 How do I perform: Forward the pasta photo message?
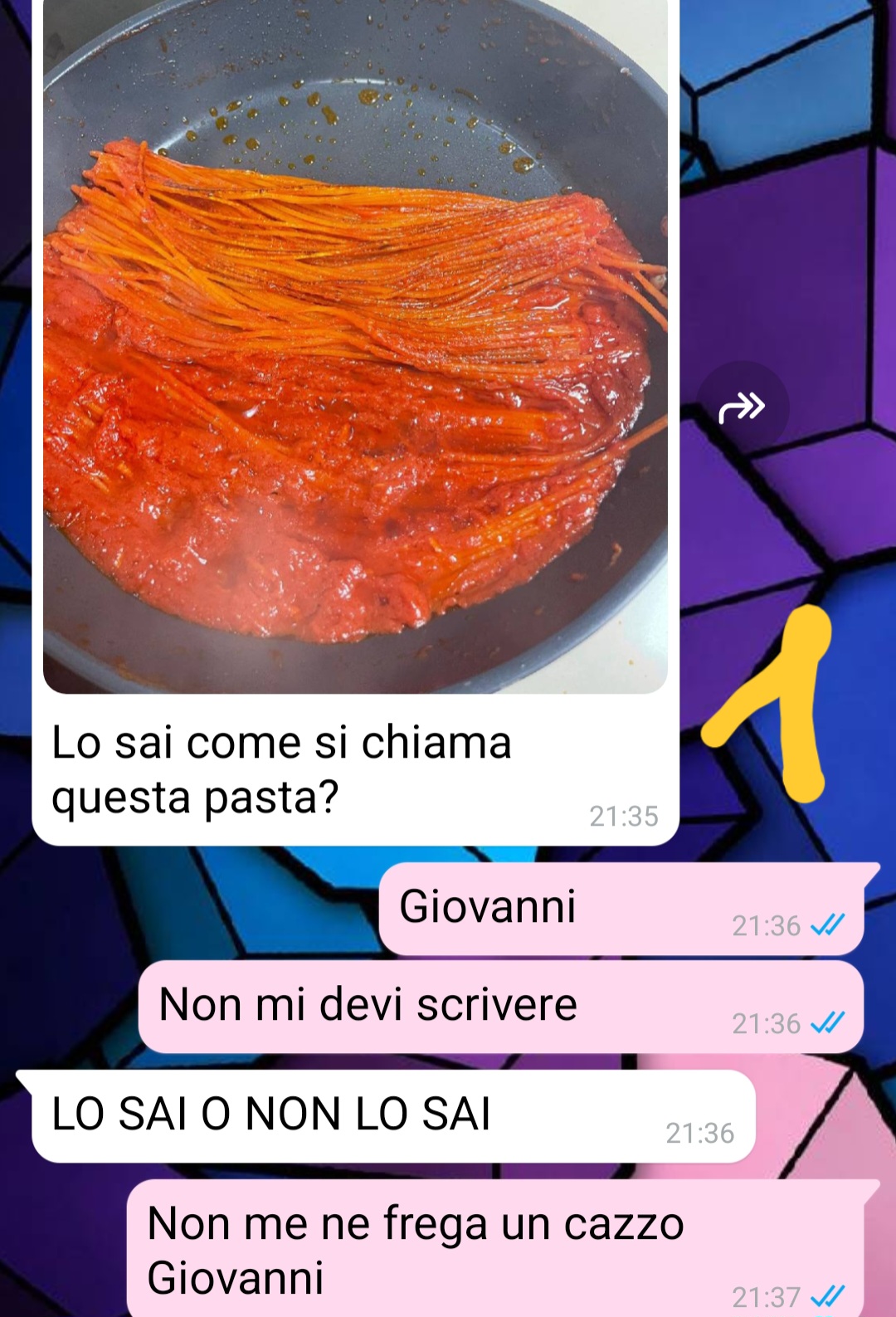(x=743, y=407)
